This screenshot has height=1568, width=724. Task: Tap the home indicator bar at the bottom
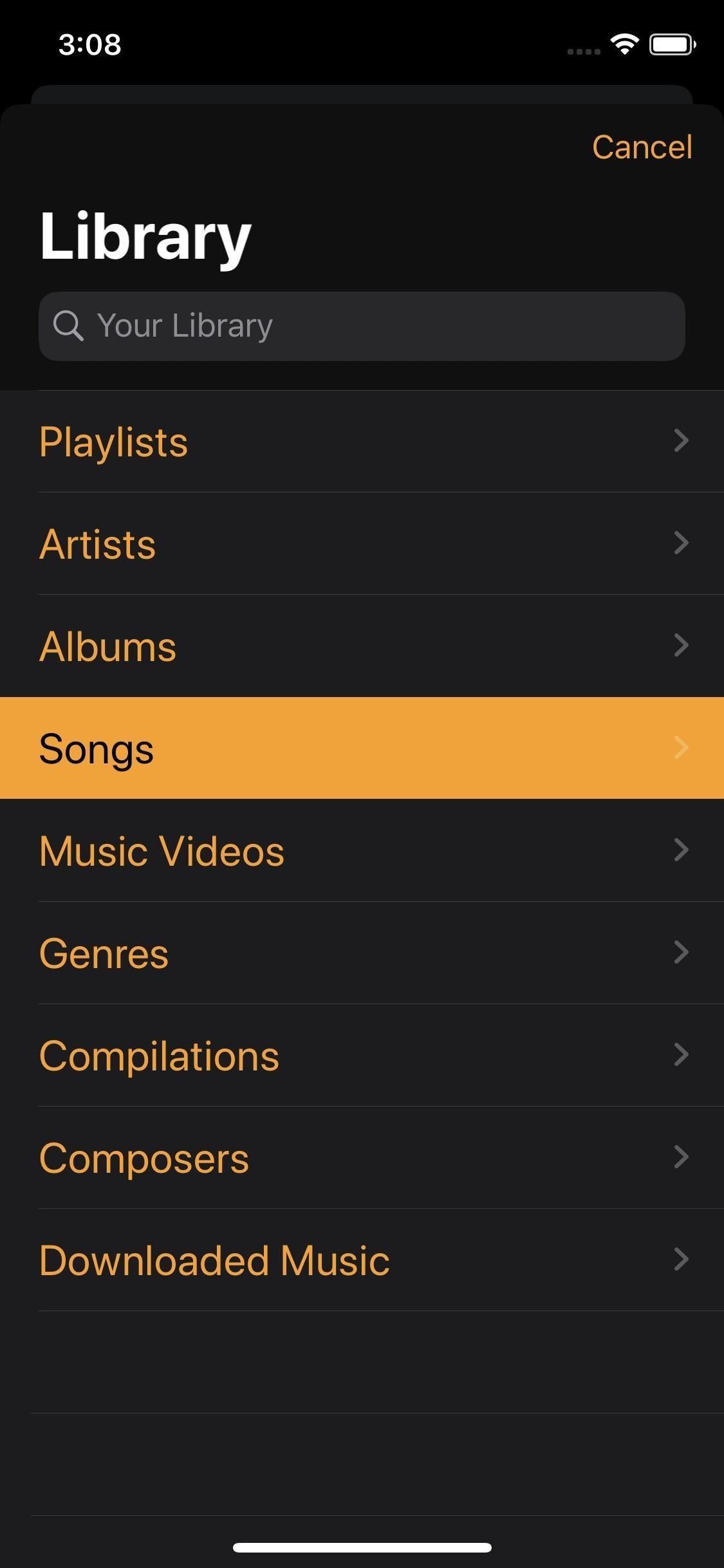pyautogui.click(x=362, y=1547)
